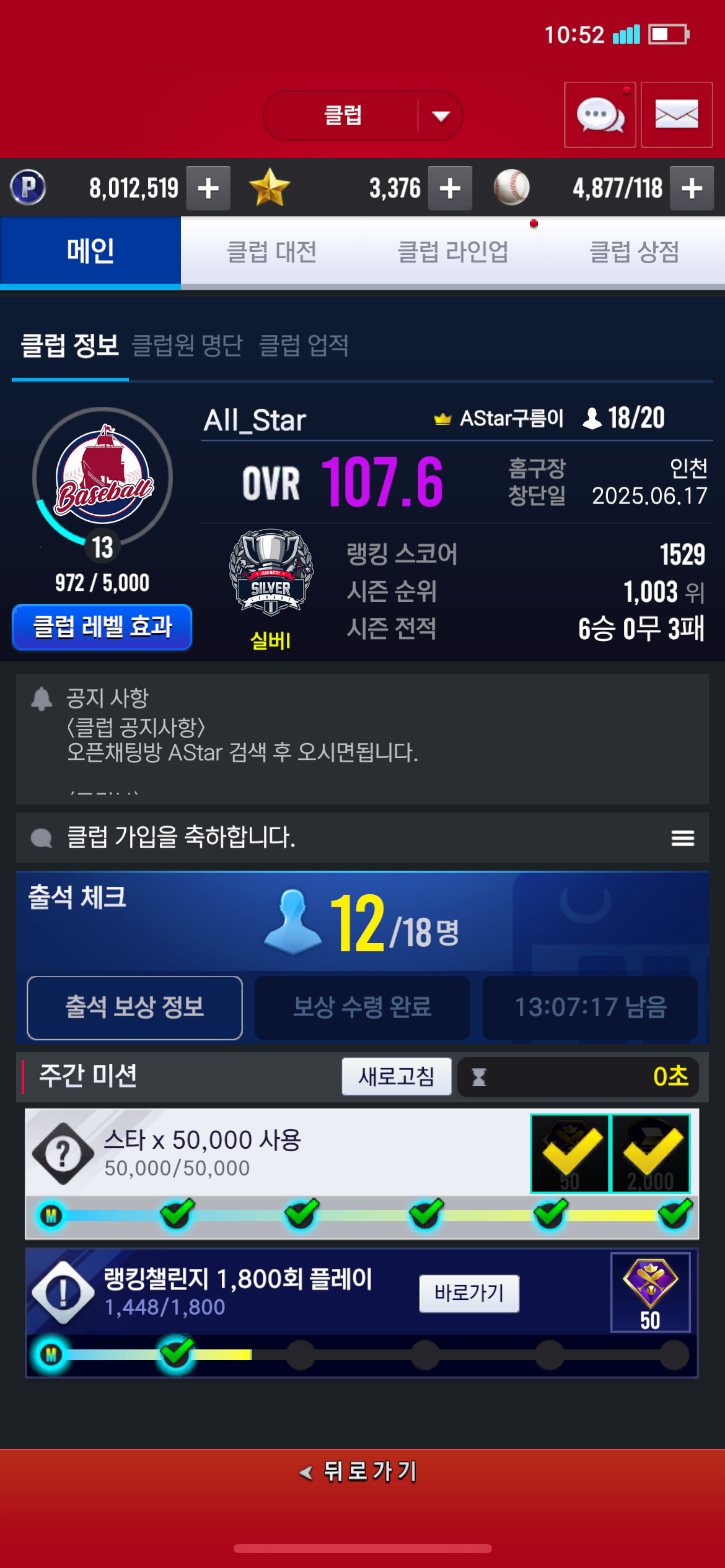The image size is (725, 1568).
Task: Select the 클럽원 명단 sub-tab
Action: (x=187, y=346)
